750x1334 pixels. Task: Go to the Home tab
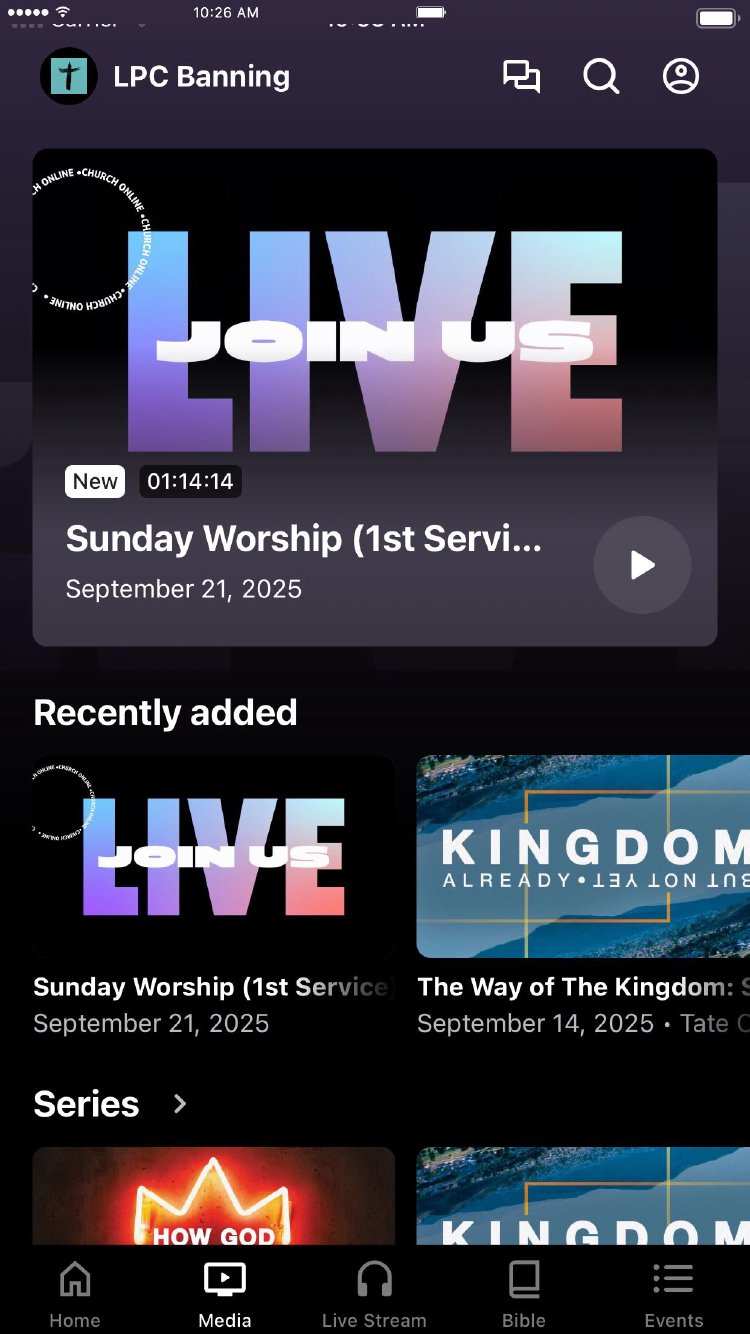tap(75, 1294)
